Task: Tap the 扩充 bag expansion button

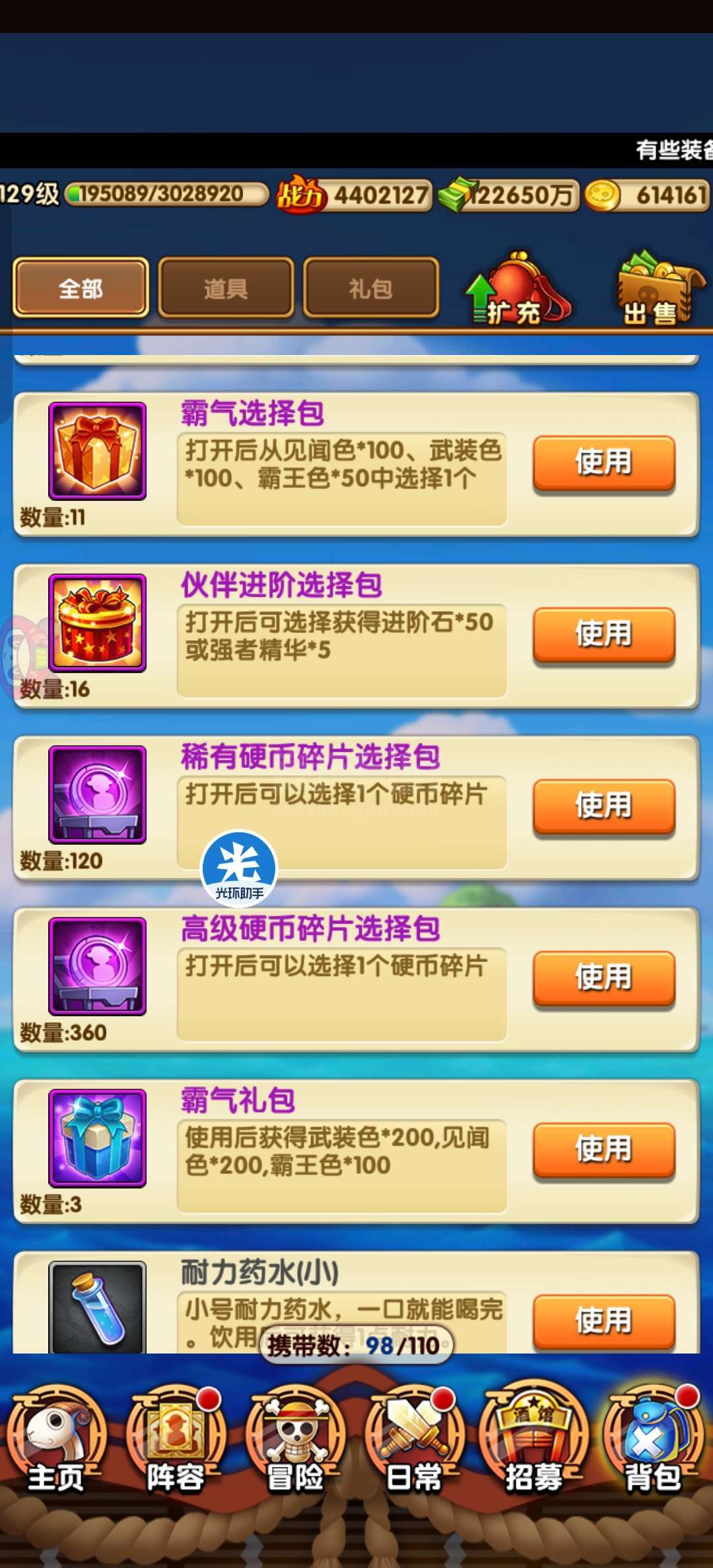Action: [518, 289]
